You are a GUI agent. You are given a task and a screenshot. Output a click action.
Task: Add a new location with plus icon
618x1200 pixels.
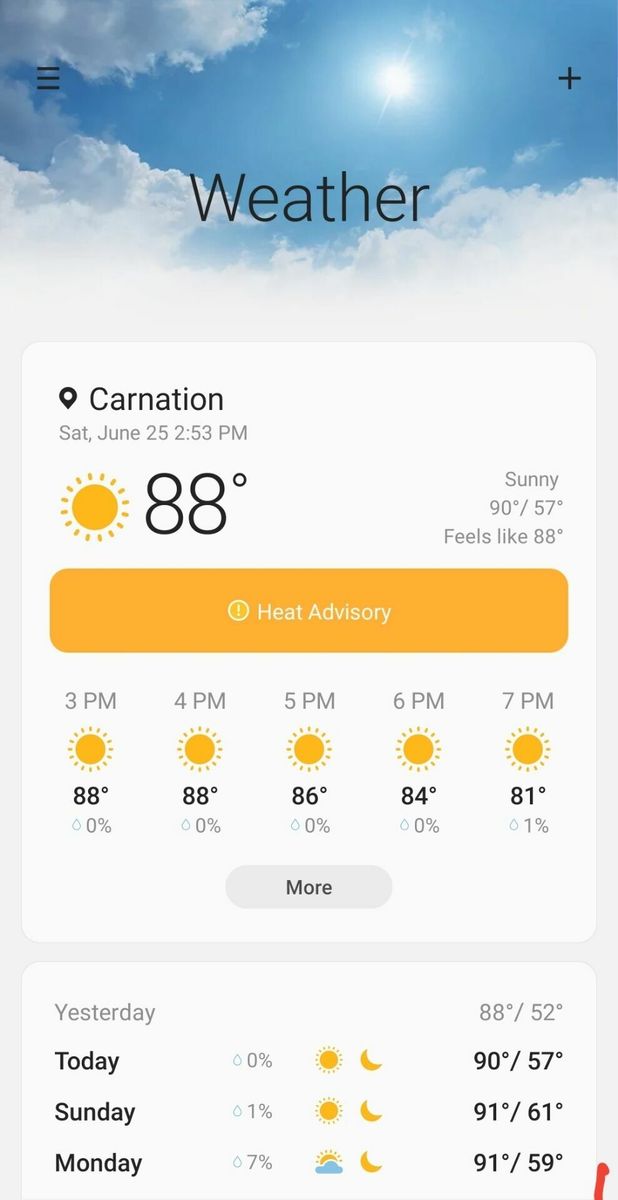(x=569, y=78)
